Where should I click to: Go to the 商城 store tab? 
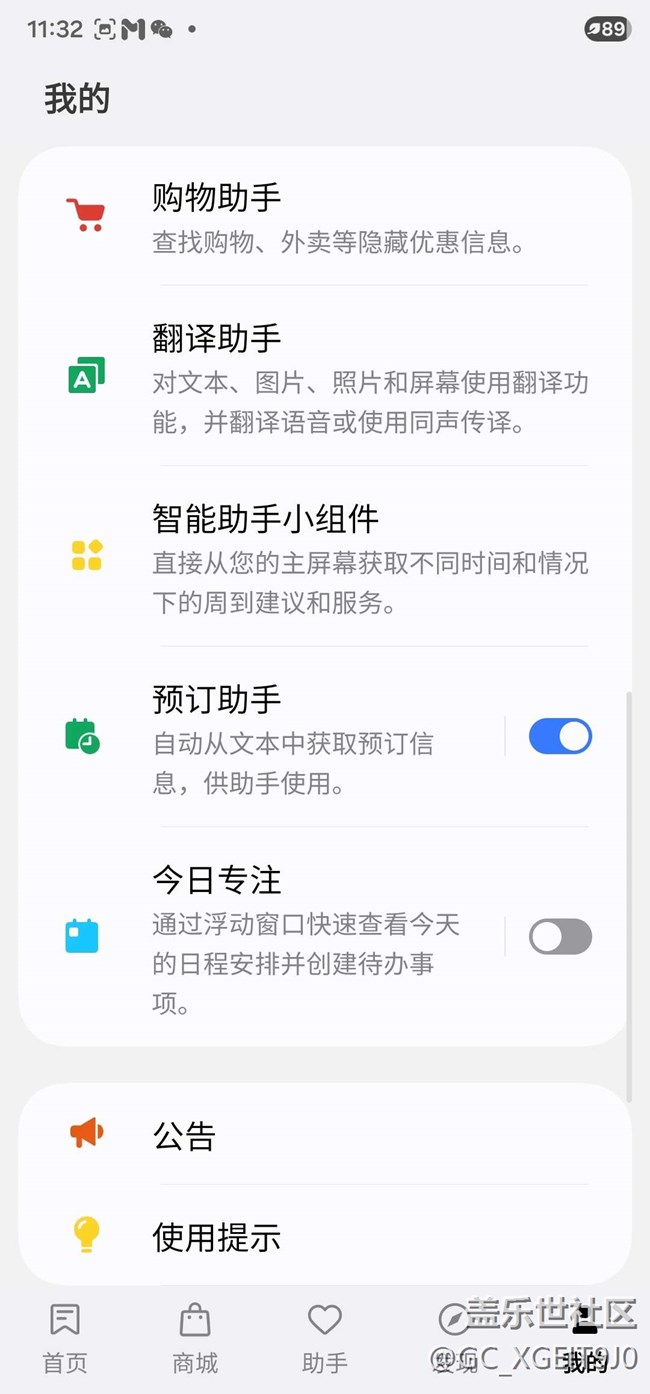(x=195, y=1338)
